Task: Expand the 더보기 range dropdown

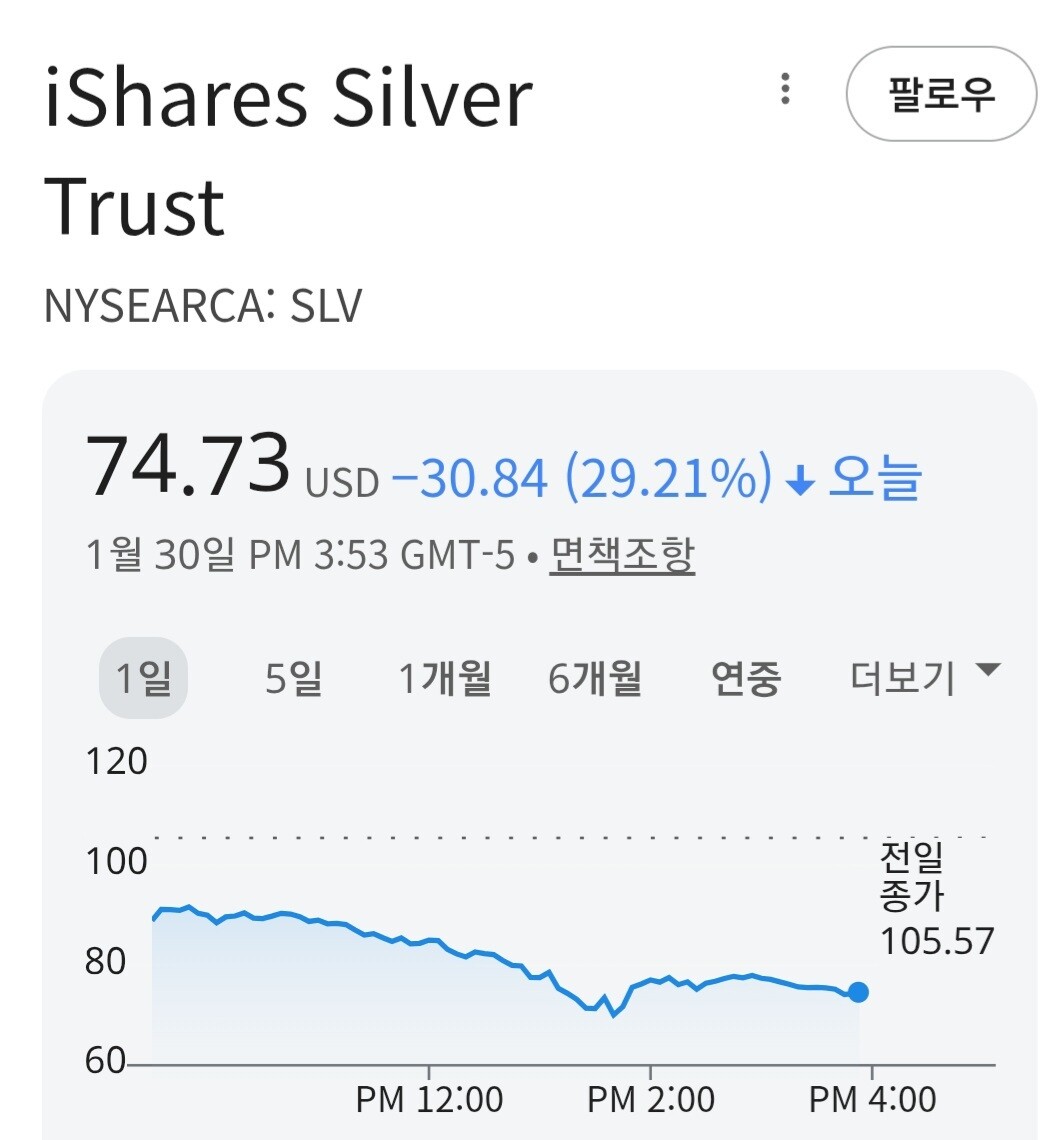Action: pos(926,678)
